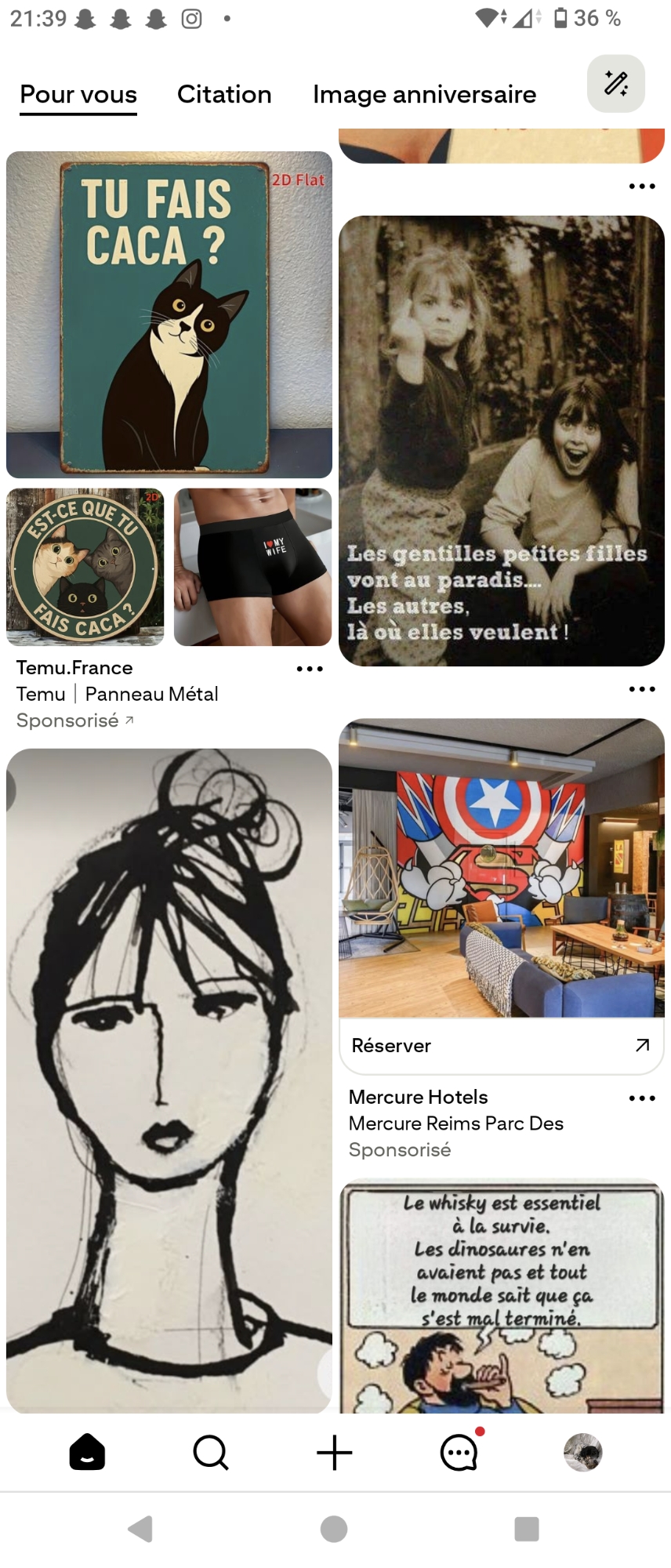Open the profile avatar tab
671x1568 pixels.
582,1453
